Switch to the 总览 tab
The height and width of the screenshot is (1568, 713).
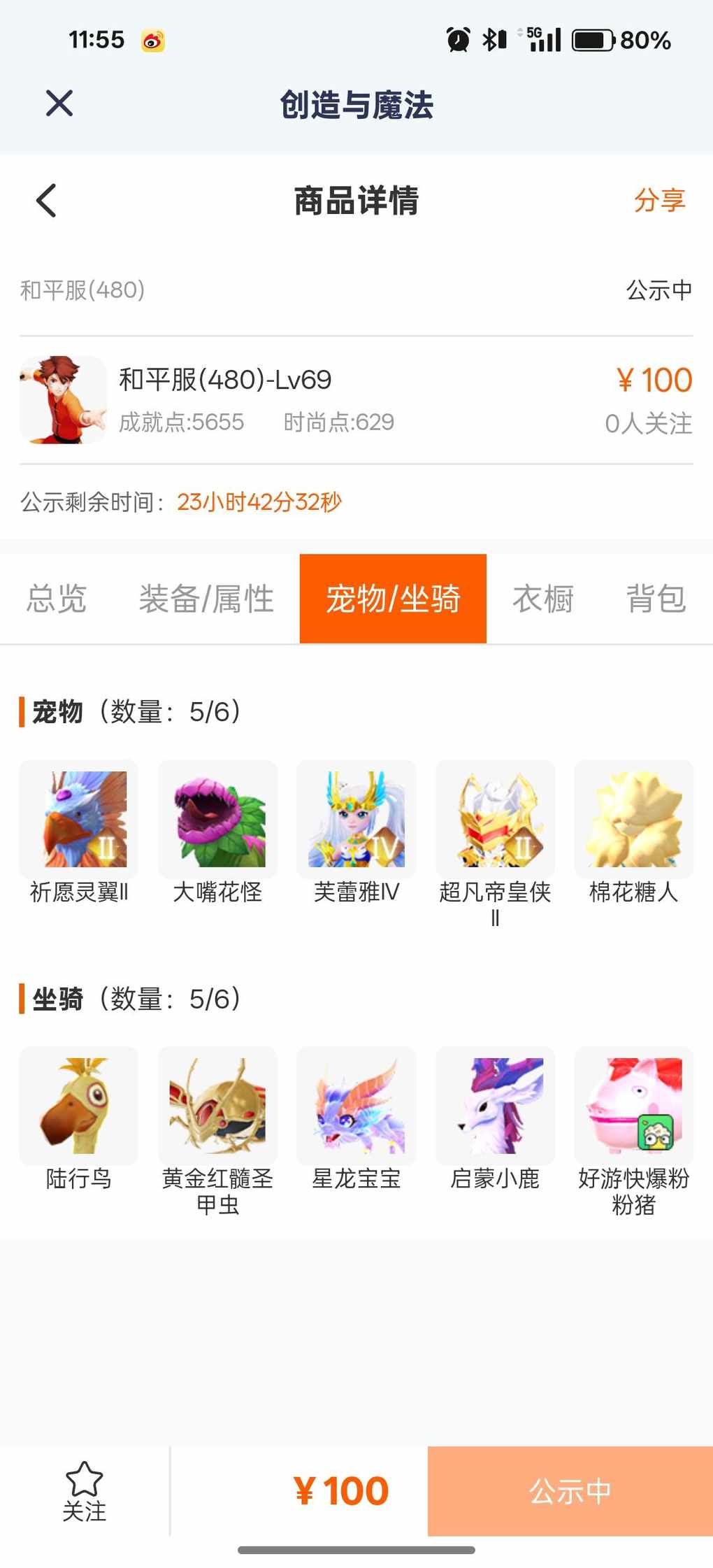pyautogui.click(x=57, y=599)
